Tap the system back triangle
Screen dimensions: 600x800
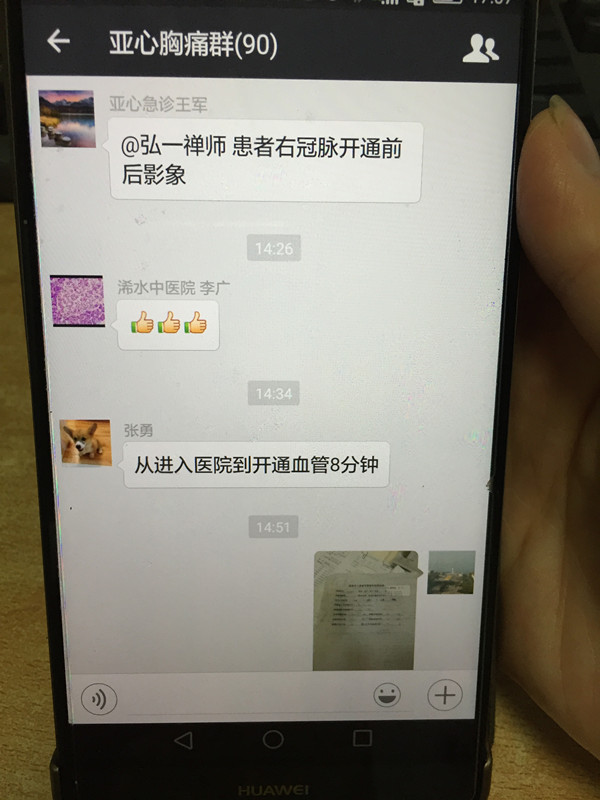coord(182,740)
